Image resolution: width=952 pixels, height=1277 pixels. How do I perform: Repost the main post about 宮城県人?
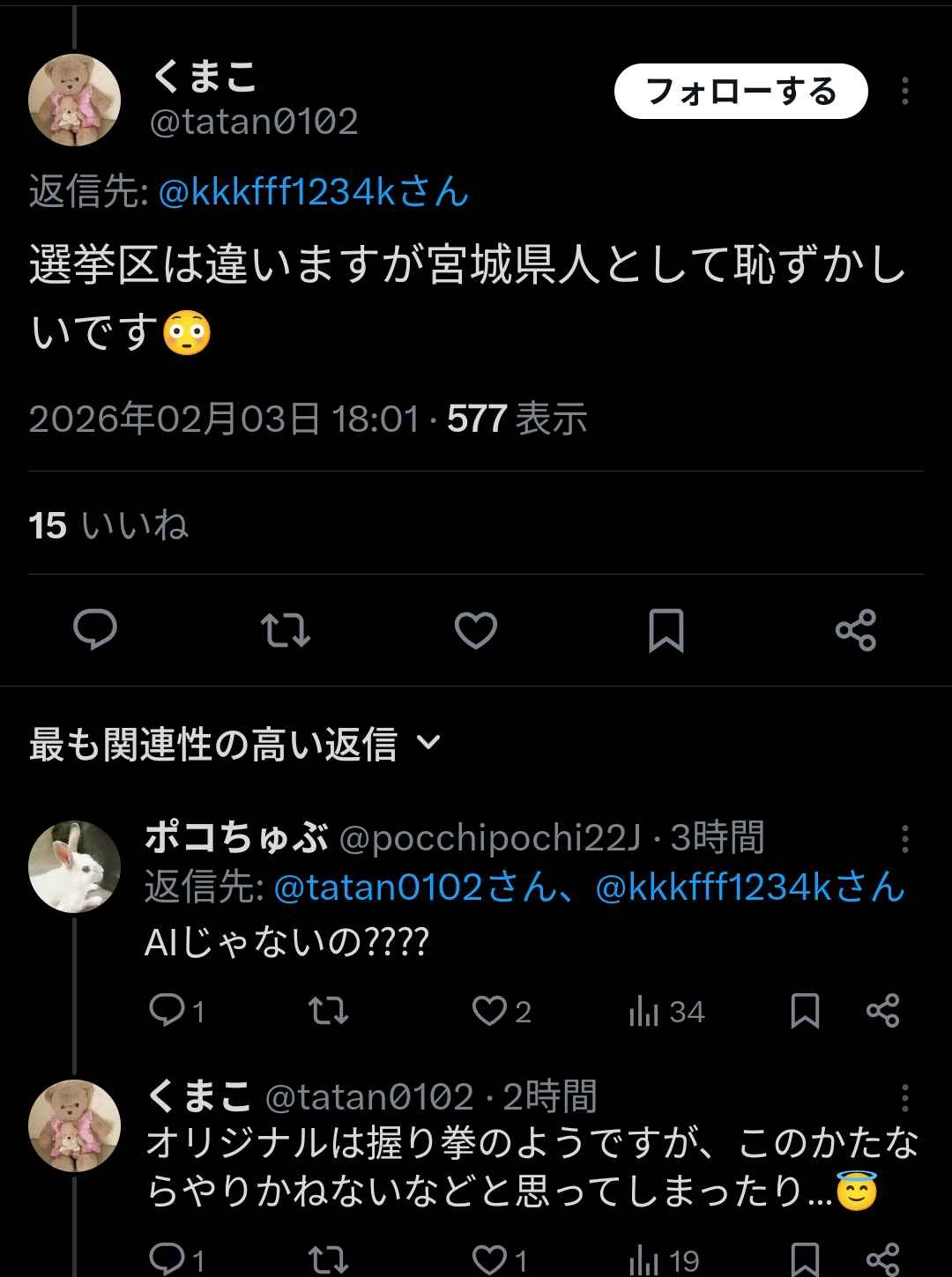pos(286,630)
